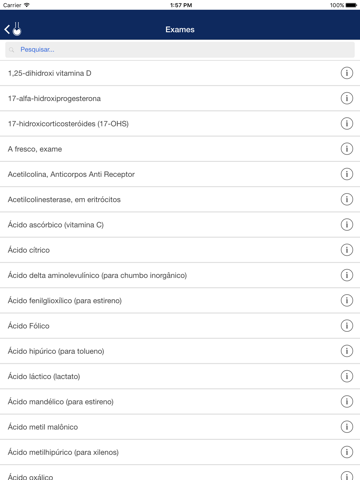Open the Ácido oxálico exam
This screenshot has width=360, height=480.
(x=180, y=473)
